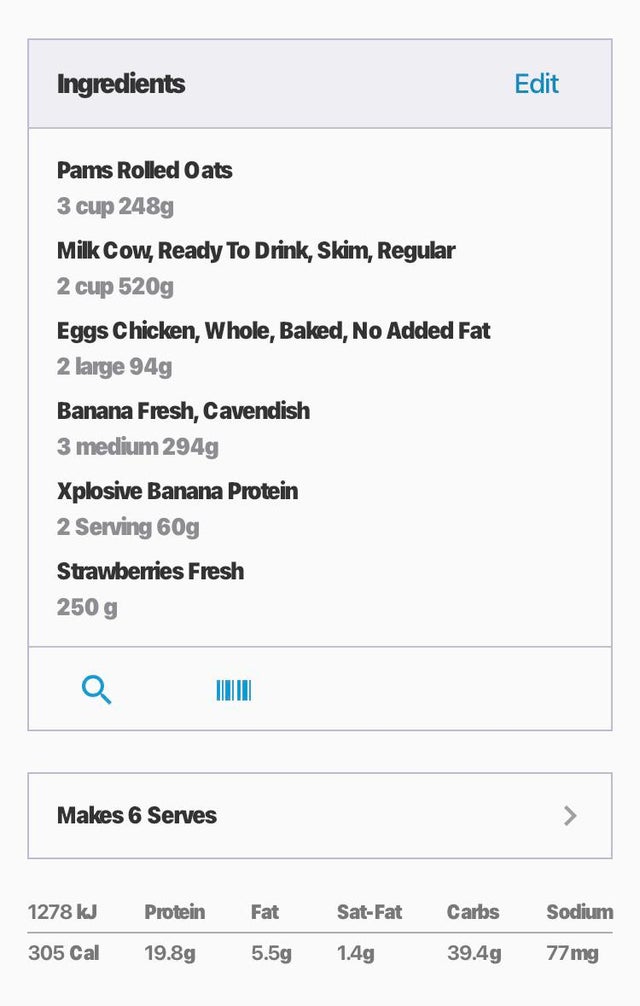Tap Edit in the Ingredients header

point(536,84)
